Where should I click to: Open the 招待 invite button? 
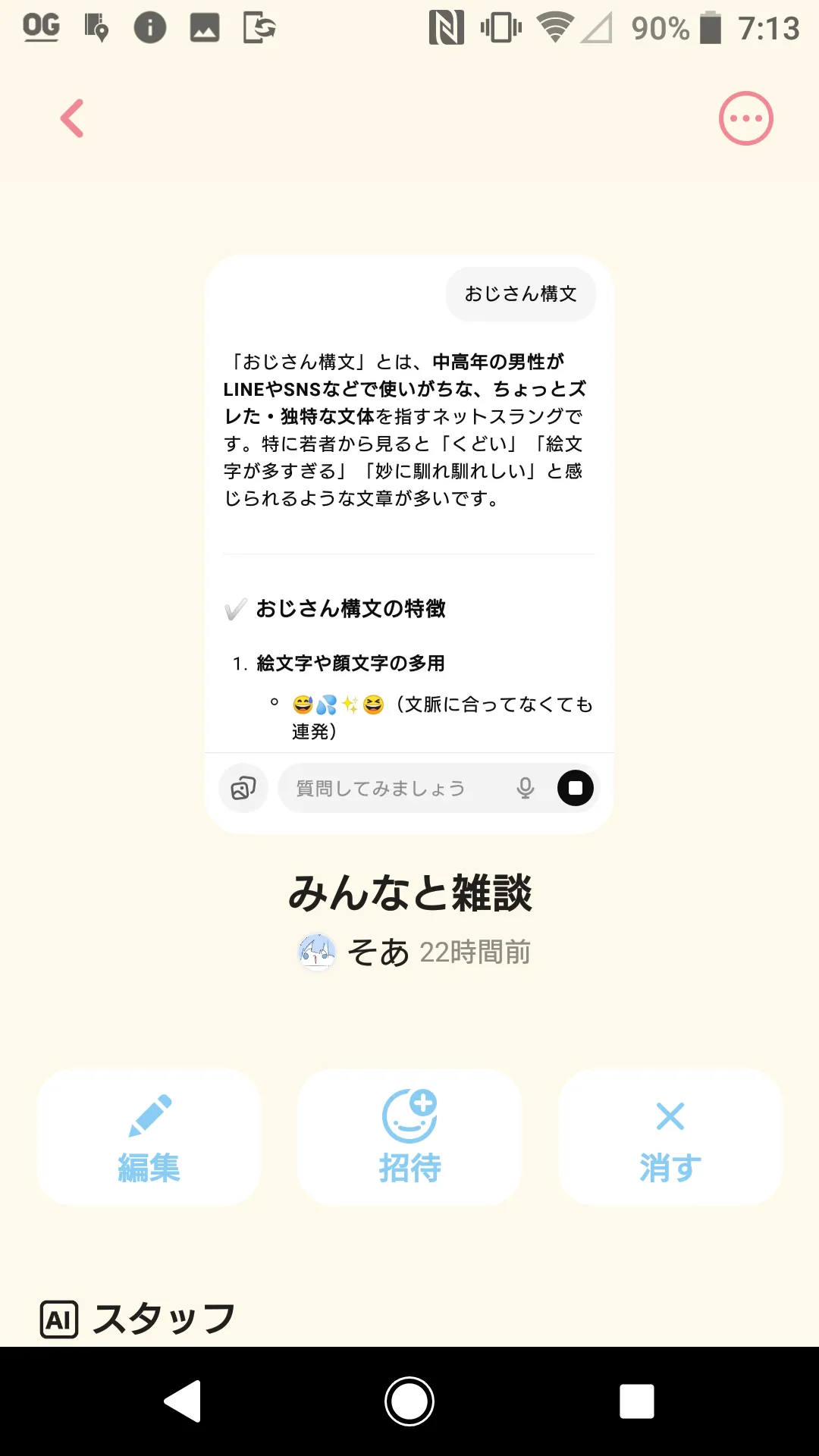[409, 1137]
